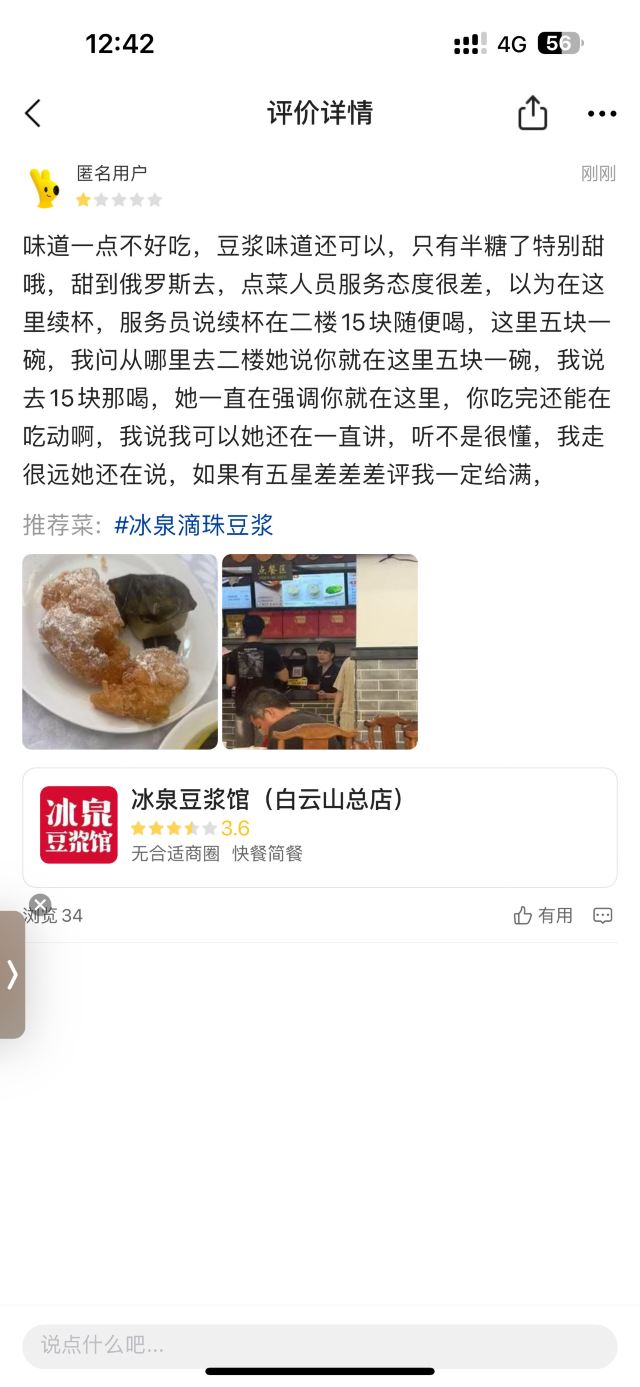This screenshot has width=640, height=1387.
Task: Open the comment bubble icon
Action: [602, 915]
